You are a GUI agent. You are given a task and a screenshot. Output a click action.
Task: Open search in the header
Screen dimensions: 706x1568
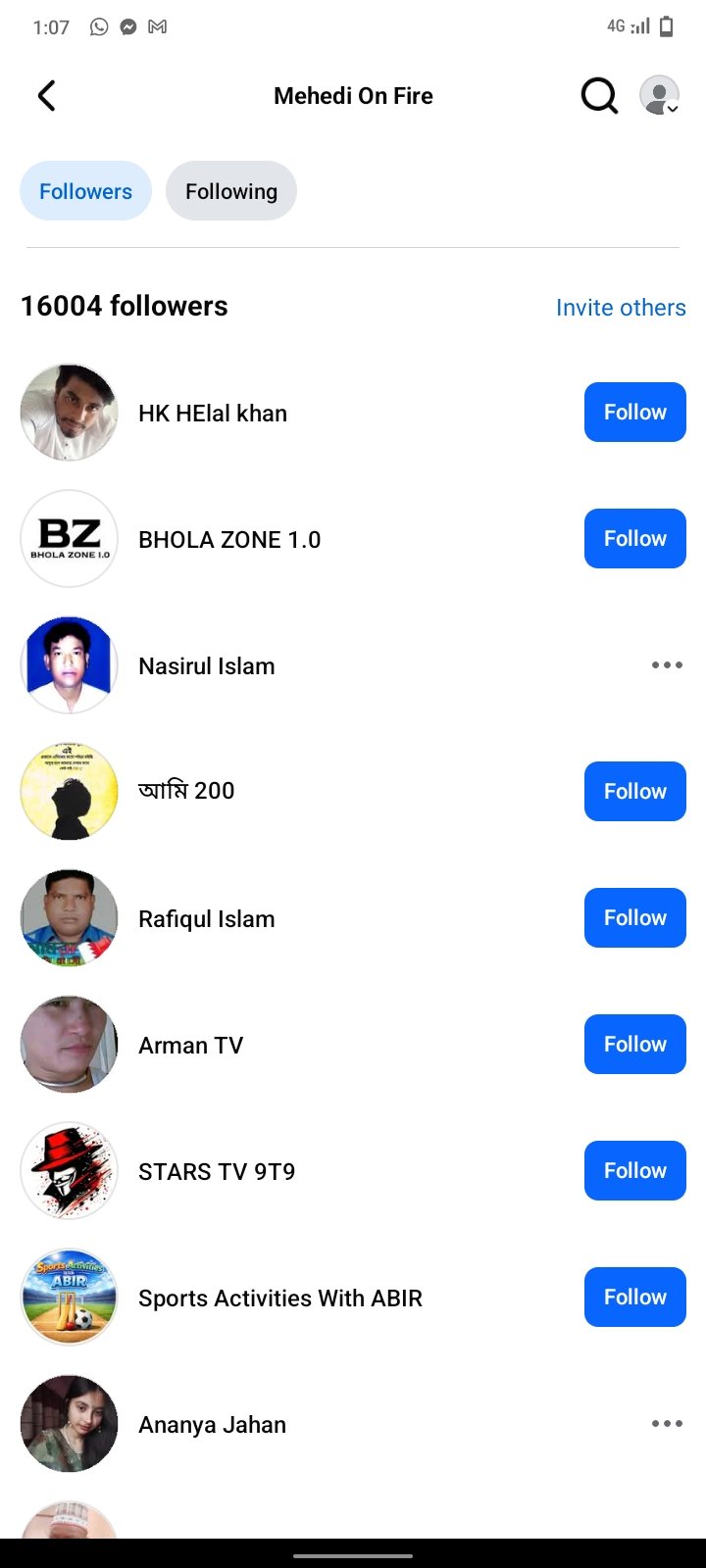[x=599, y=96]
